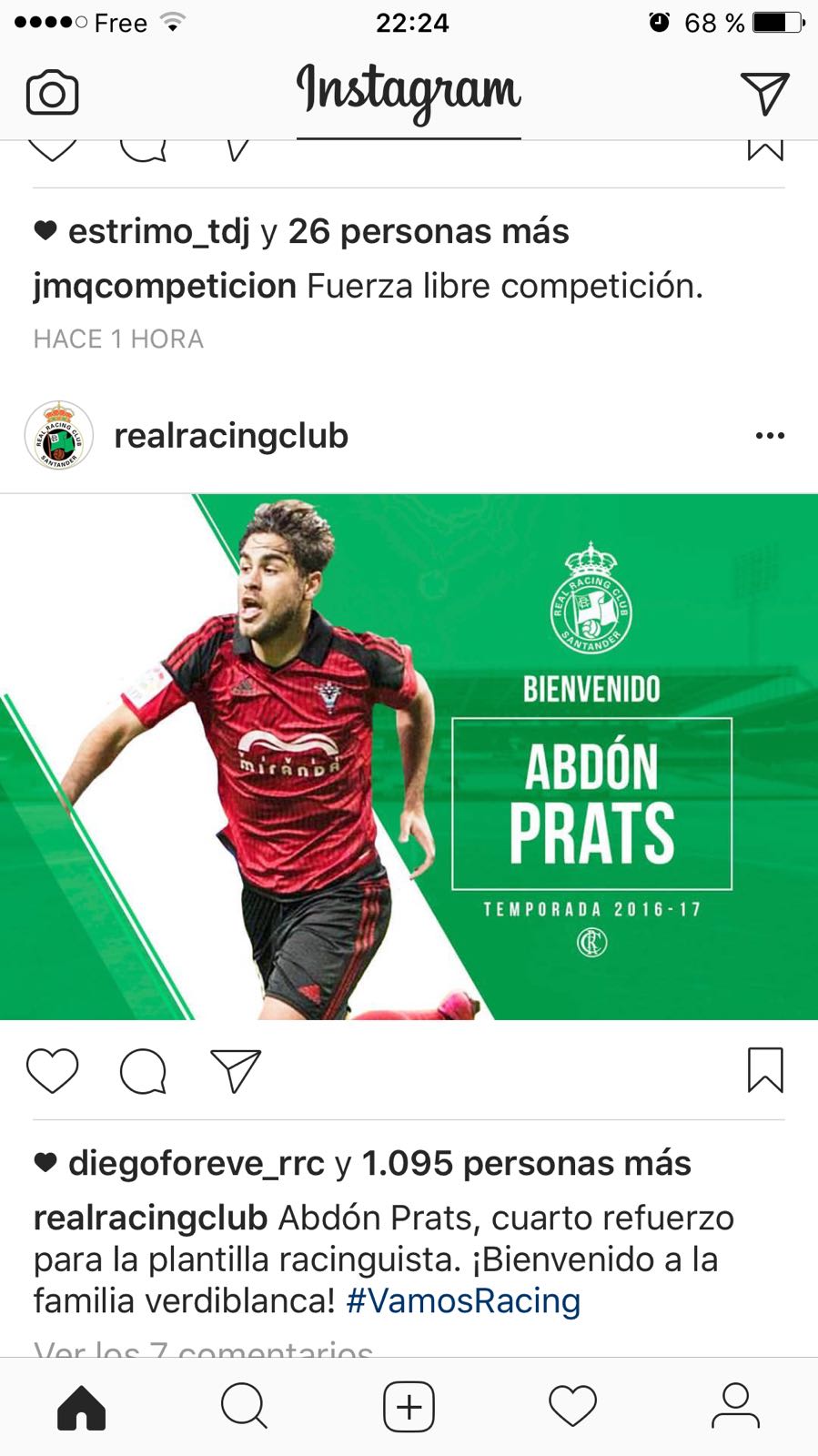
Task: Open jmqcompeticion's profile from the caption
Action: 165,286
